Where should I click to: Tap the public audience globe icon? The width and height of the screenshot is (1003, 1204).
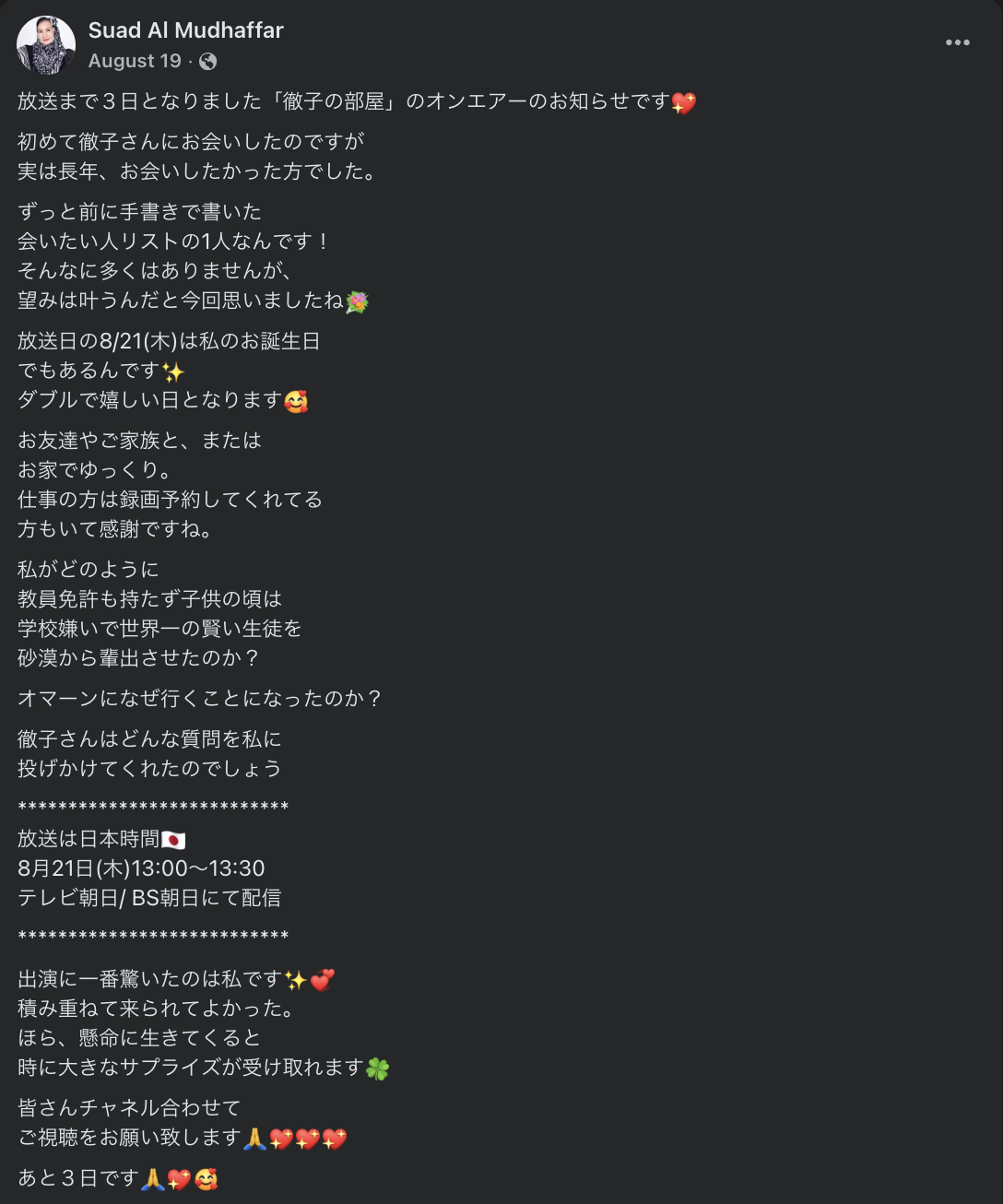[x=208, y=62]
